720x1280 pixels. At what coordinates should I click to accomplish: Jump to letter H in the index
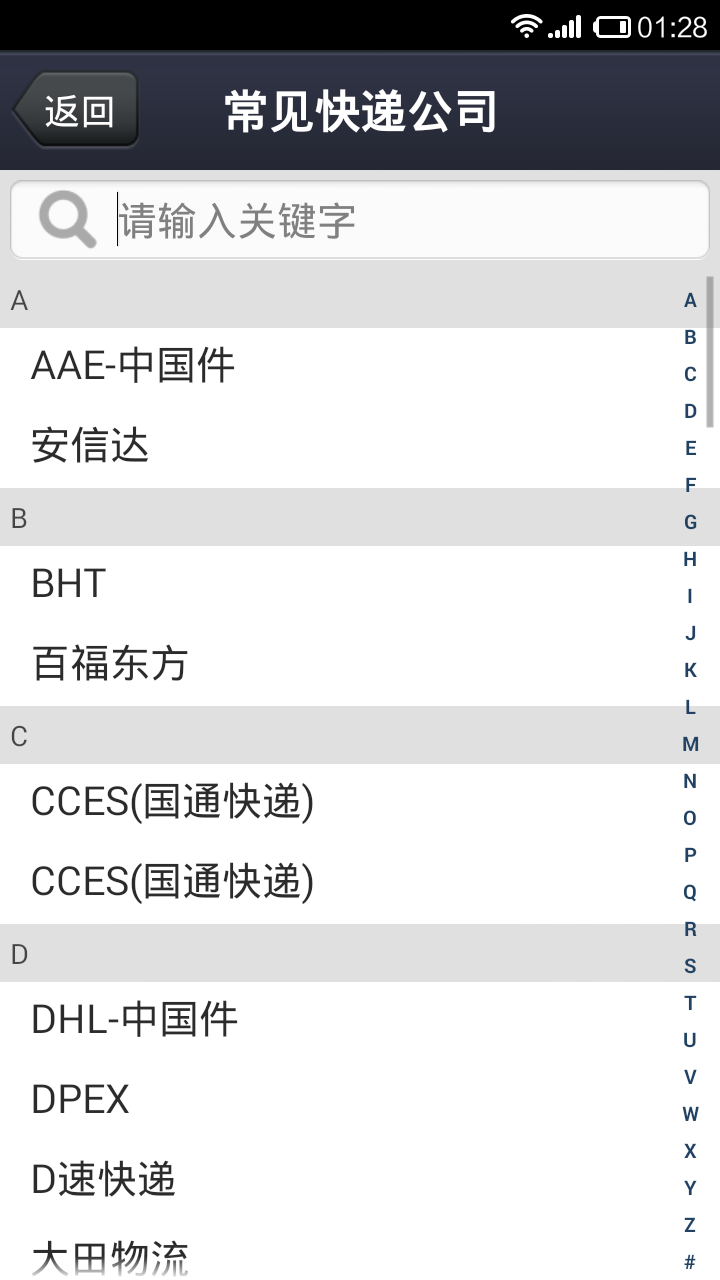click(x=690, y=559)
